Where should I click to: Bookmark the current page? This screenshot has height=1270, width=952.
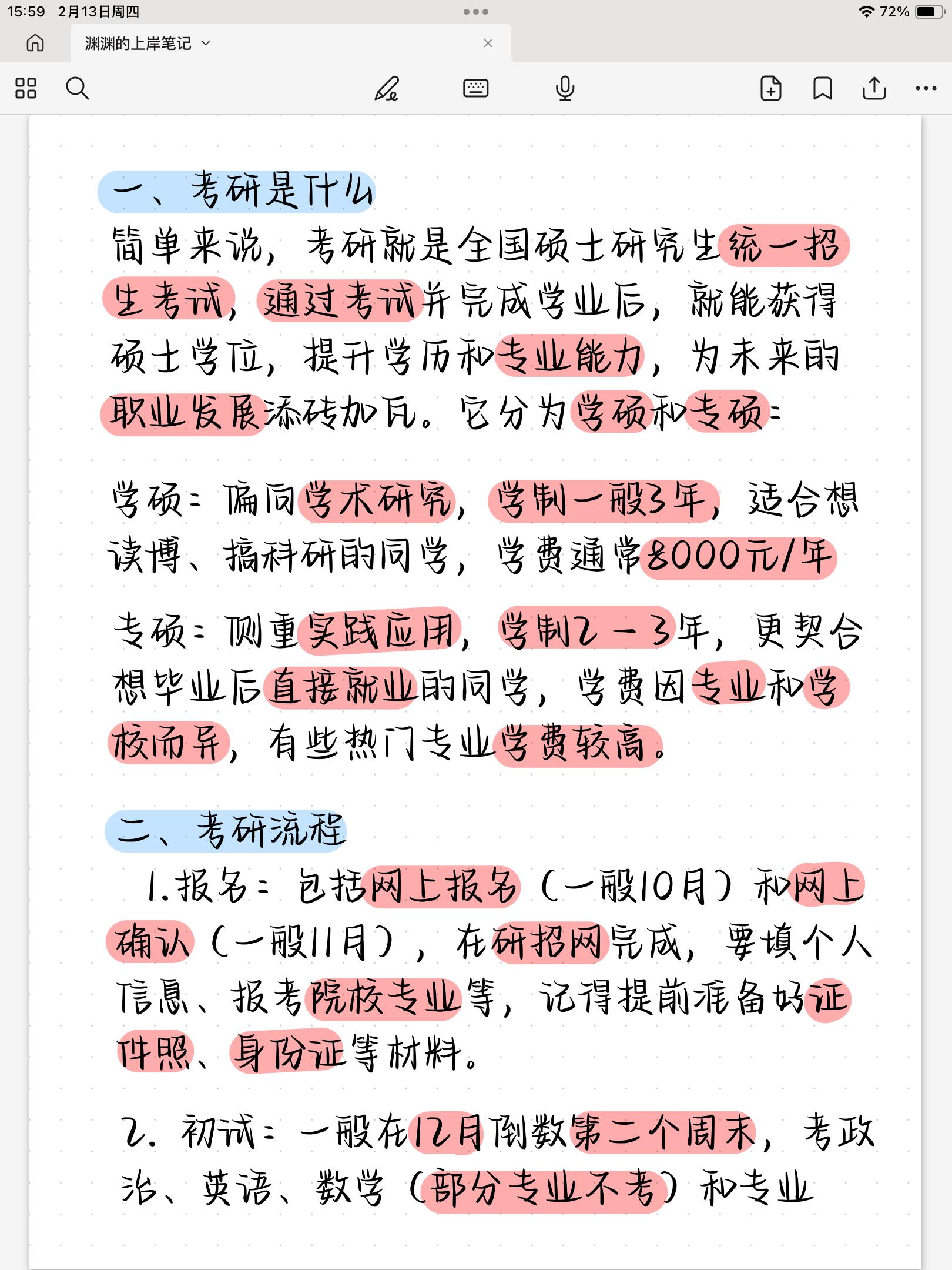(822, 89)
